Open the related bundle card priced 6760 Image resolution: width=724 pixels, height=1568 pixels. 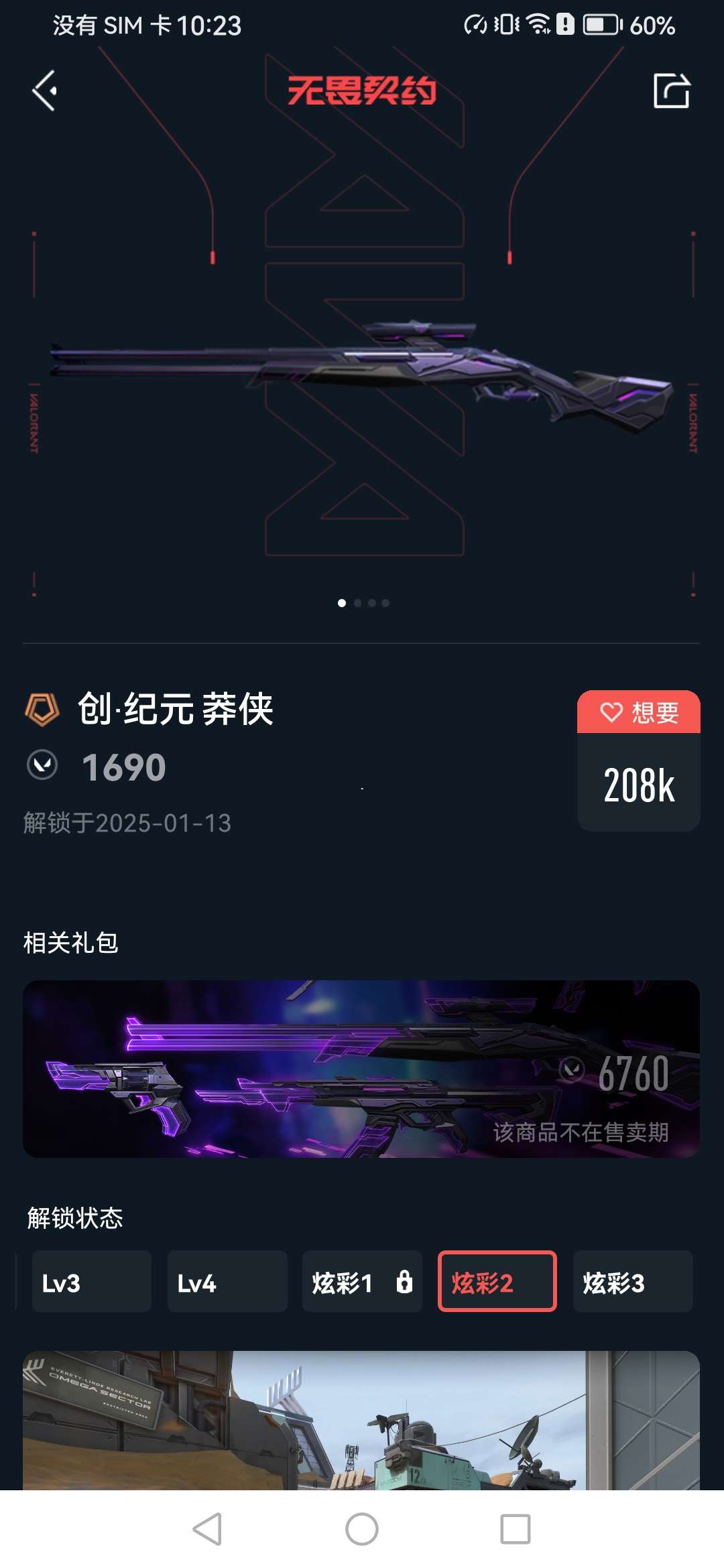pyautogui.click(x=361, y=1069)
